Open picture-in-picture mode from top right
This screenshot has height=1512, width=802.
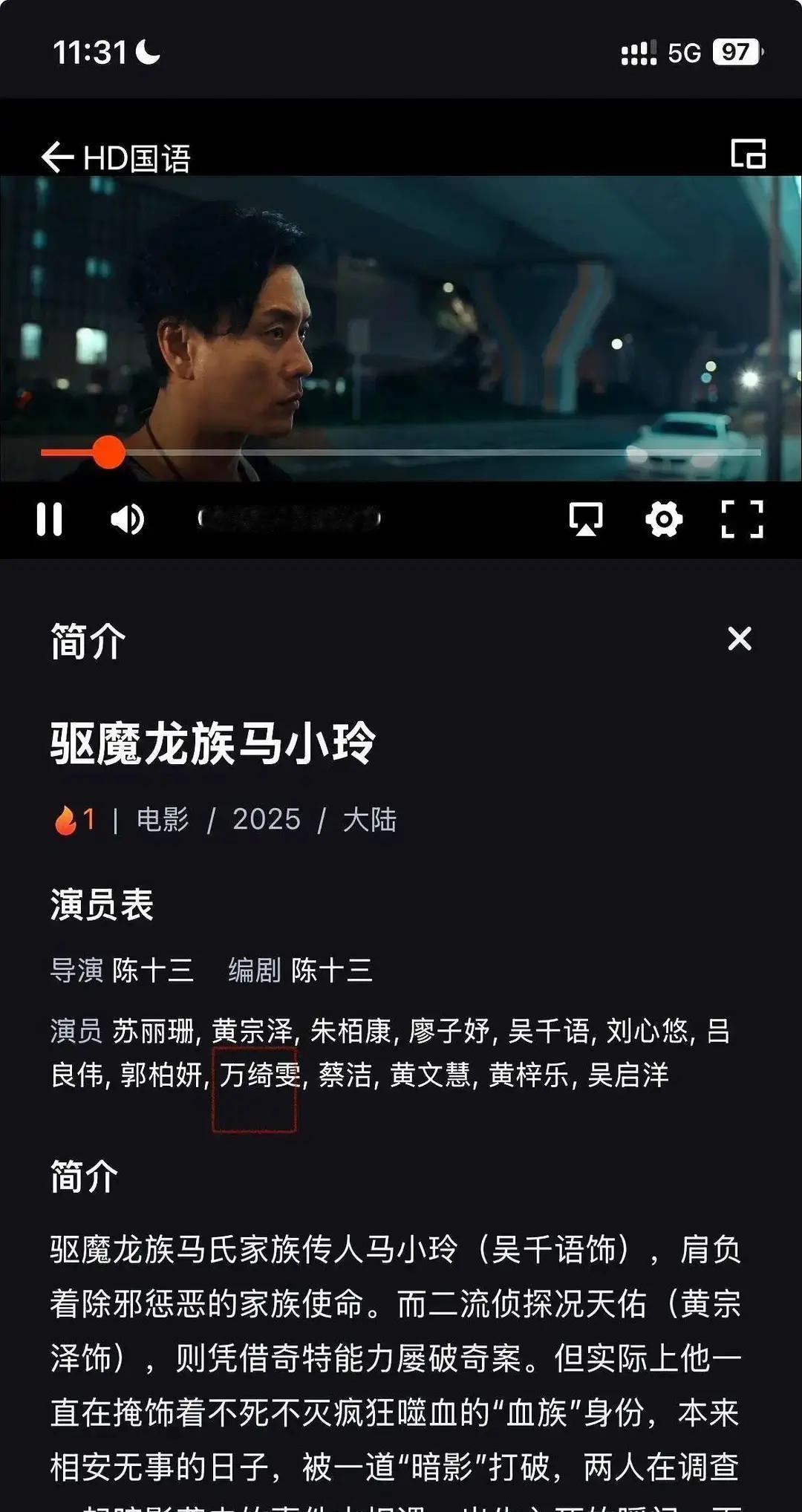[x=748, y=155]
